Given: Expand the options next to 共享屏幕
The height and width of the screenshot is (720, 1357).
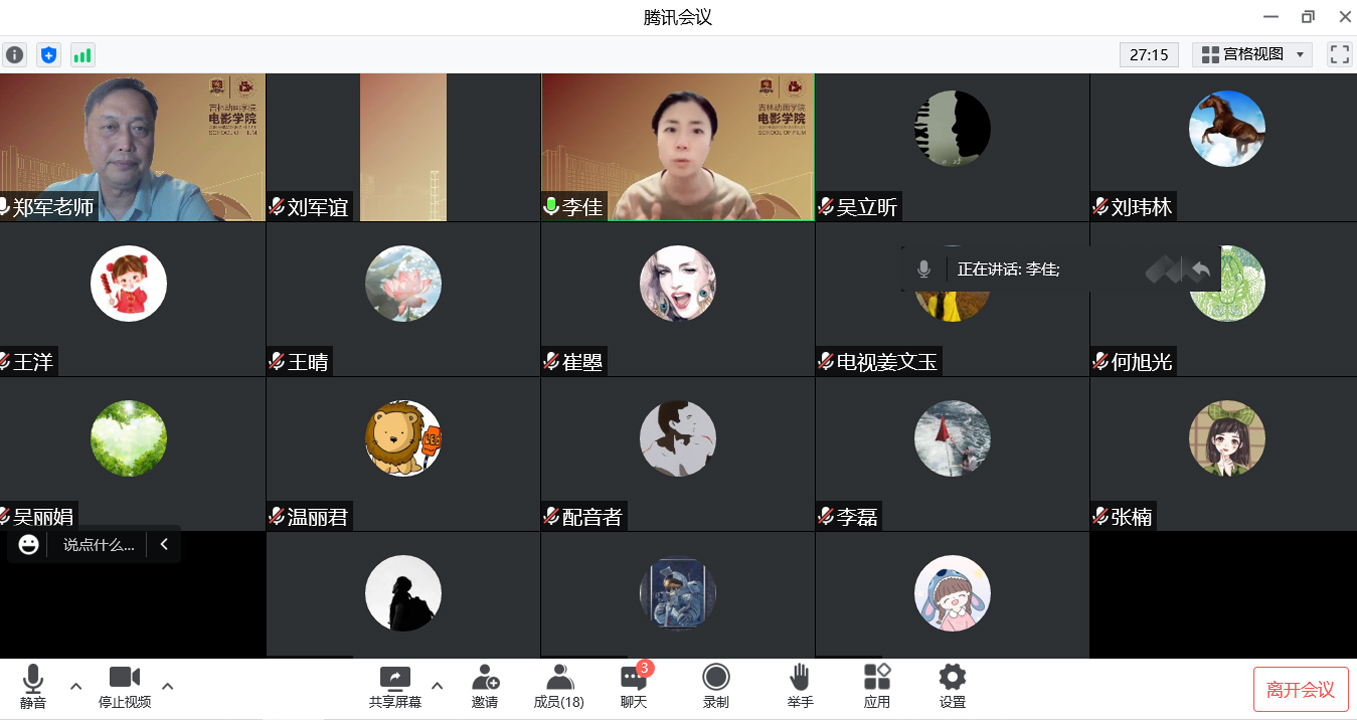Looking at the screenshot, I should click(437, 686).
